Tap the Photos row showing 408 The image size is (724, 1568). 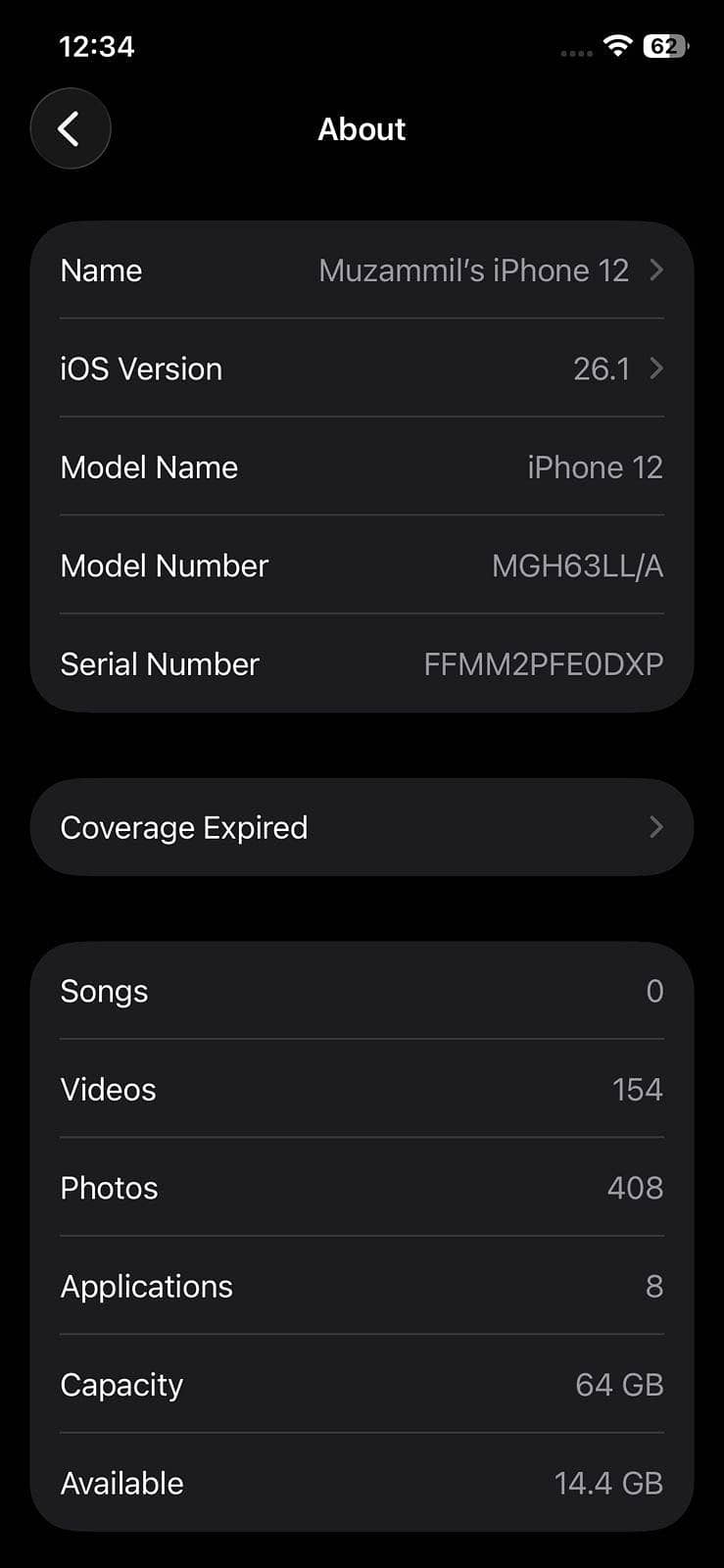pos(362,1188)
